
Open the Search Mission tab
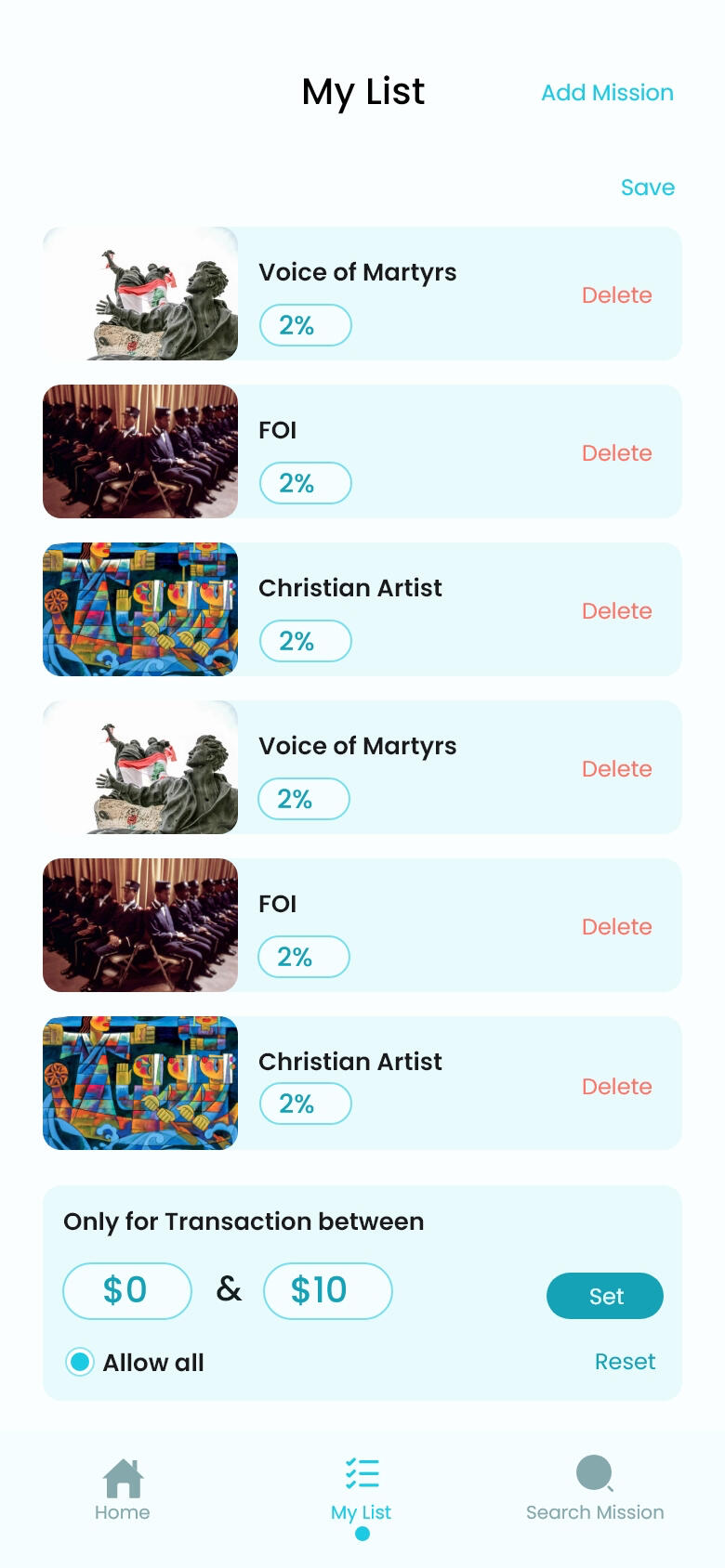click(x=595, y=1489)
